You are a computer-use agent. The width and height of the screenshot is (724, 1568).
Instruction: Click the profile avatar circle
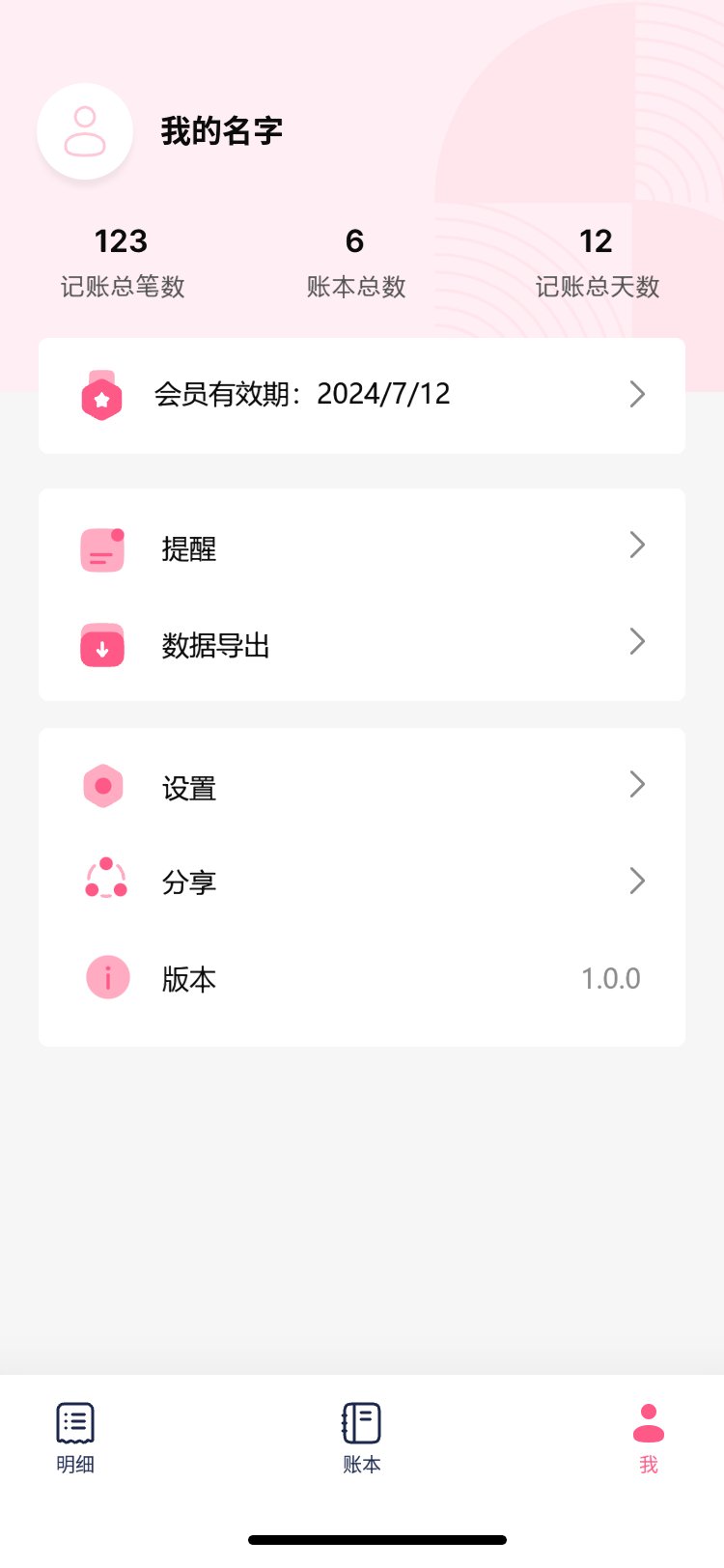click(85, 131)
